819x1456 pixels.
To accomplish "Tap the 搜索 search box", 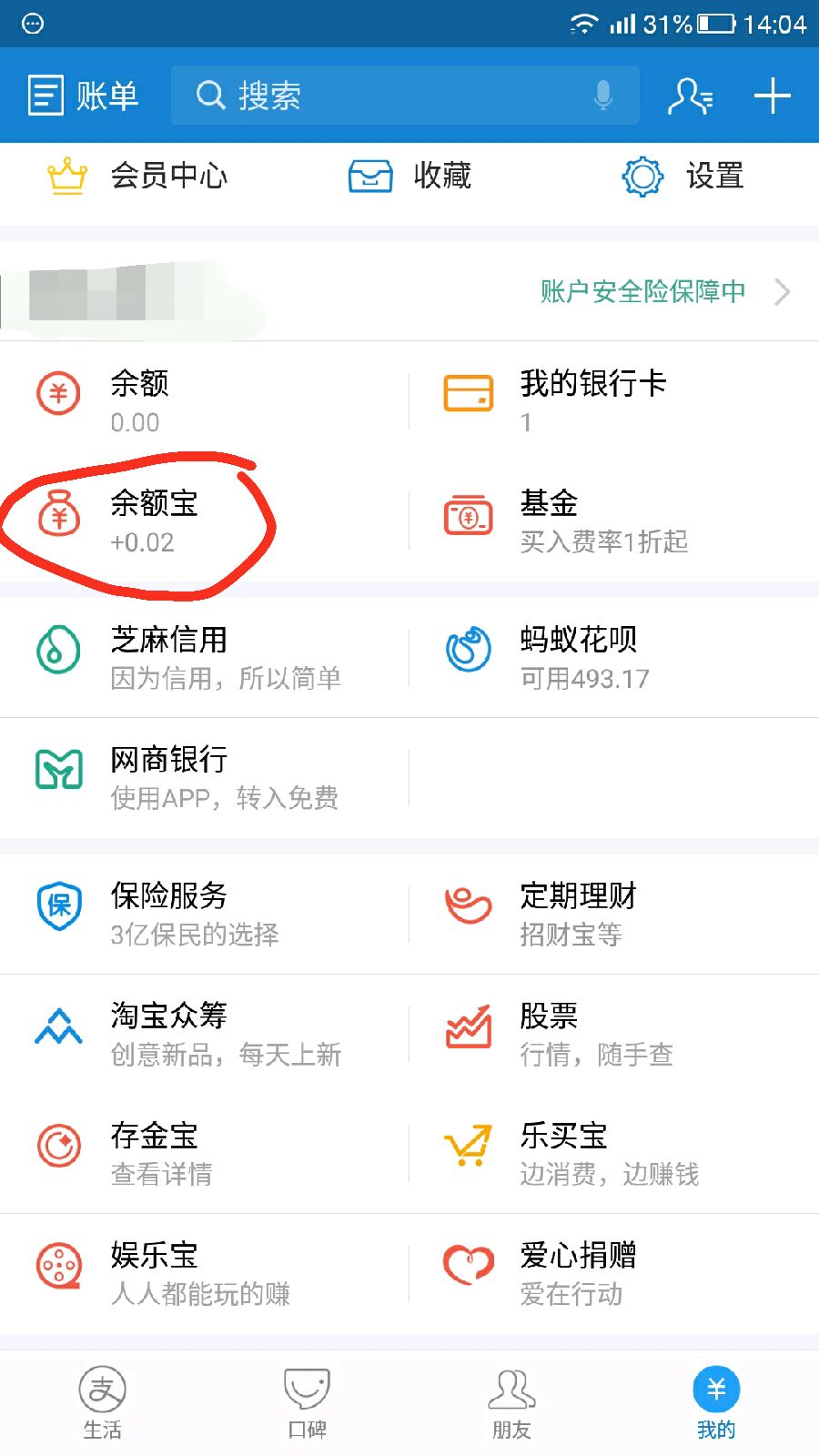I will point(405,95).
